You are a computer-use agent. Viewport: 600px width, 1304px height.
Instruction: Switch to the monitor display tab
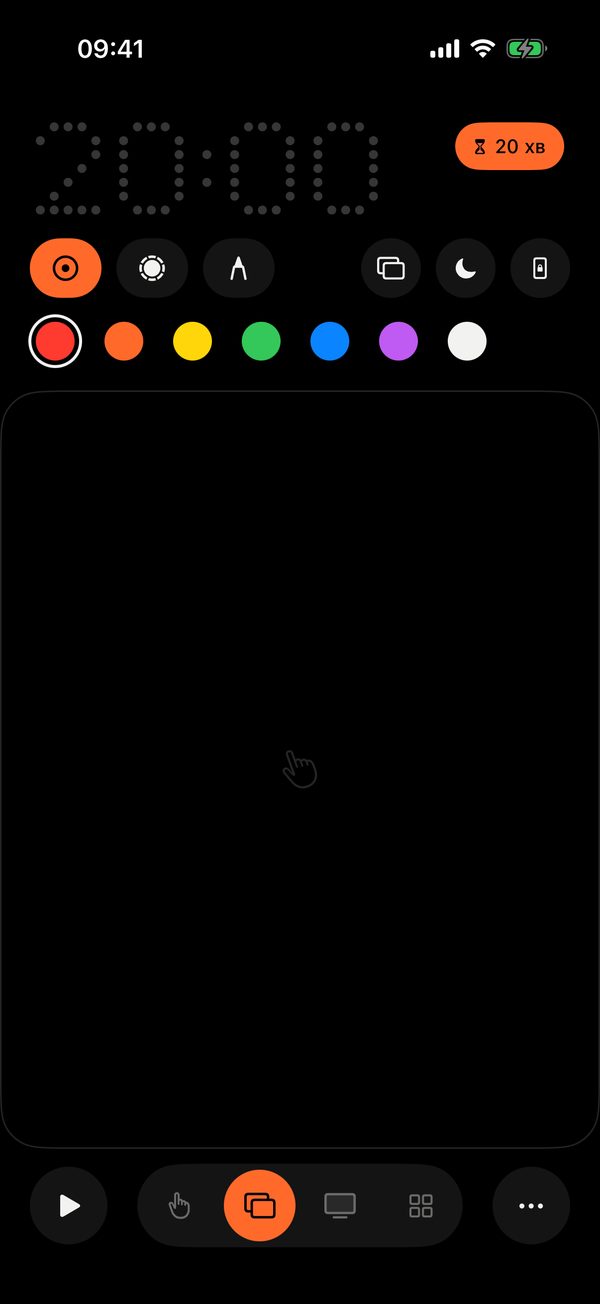pos(340,1205)
